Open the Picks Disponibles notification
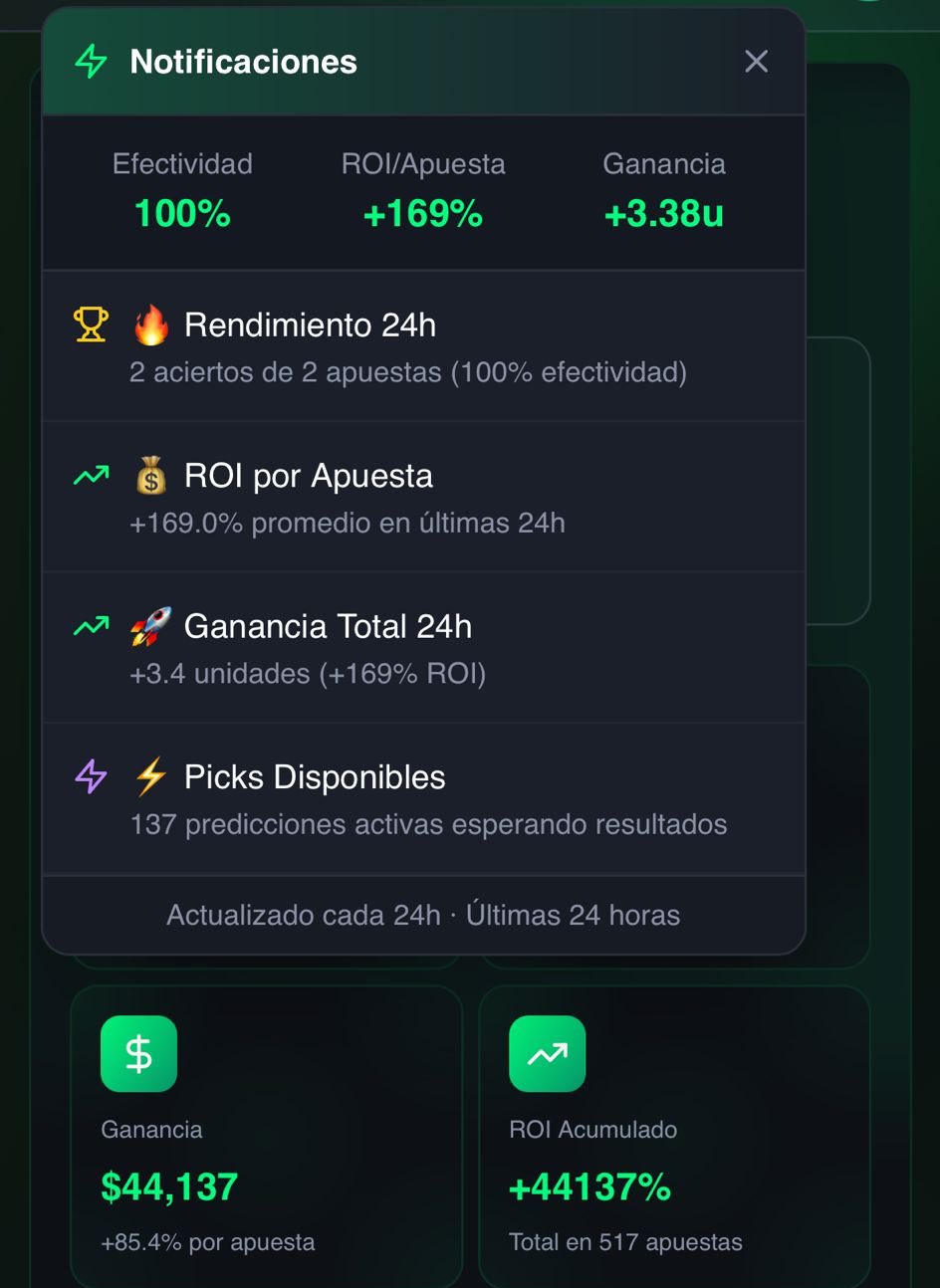Screen dimensions: 940x1288 pos(423,798)
